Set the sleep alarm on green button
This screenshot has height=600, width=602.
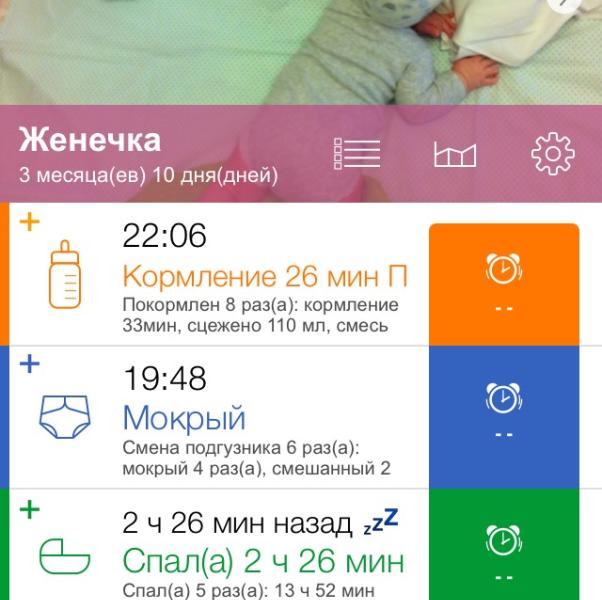tap(504, 544)
